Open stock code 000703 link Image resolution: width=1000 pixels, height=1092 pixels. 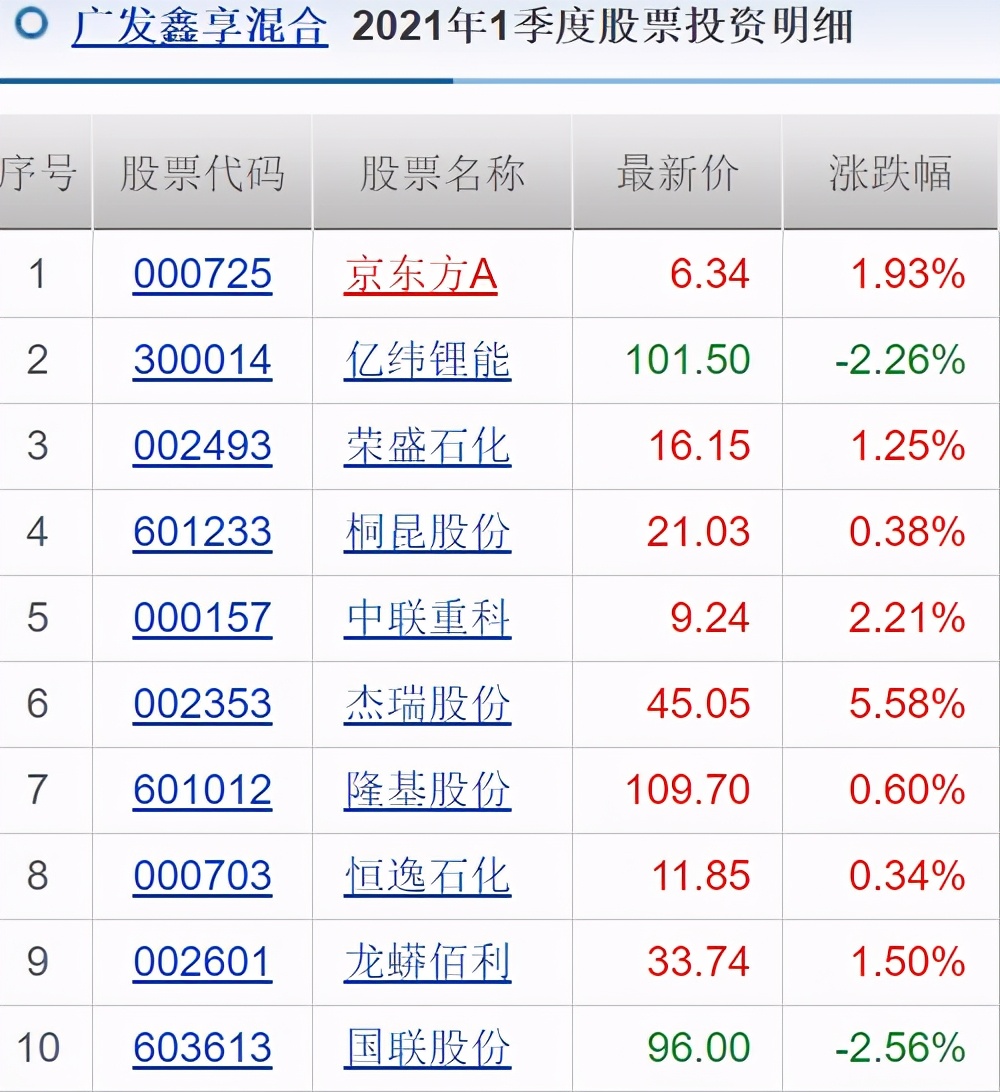202,875
